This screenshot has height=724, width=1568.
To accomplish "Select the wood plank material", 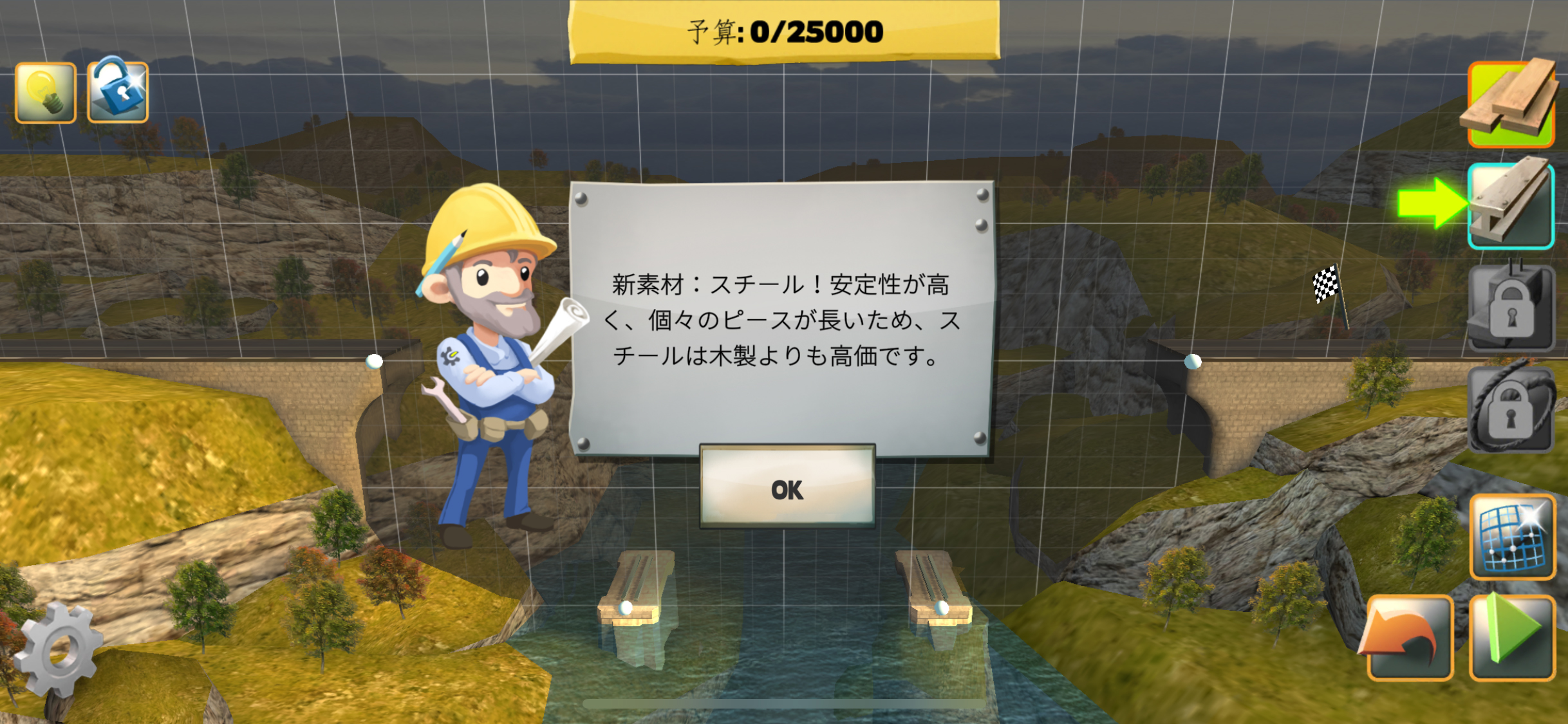I will click(1511, 105).
